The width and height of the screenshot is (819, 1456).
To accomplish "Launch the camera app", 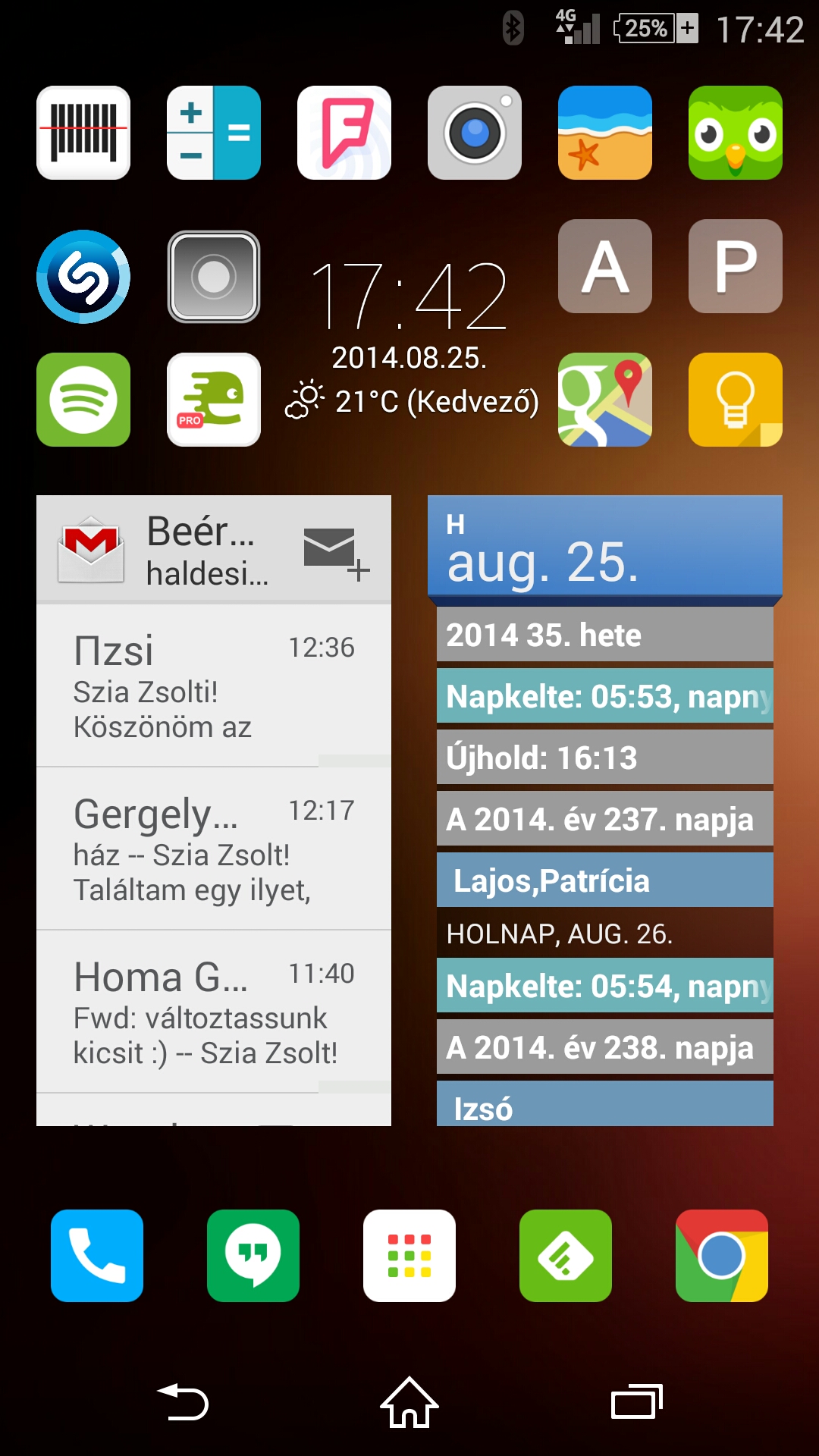I will click(475, 133).
